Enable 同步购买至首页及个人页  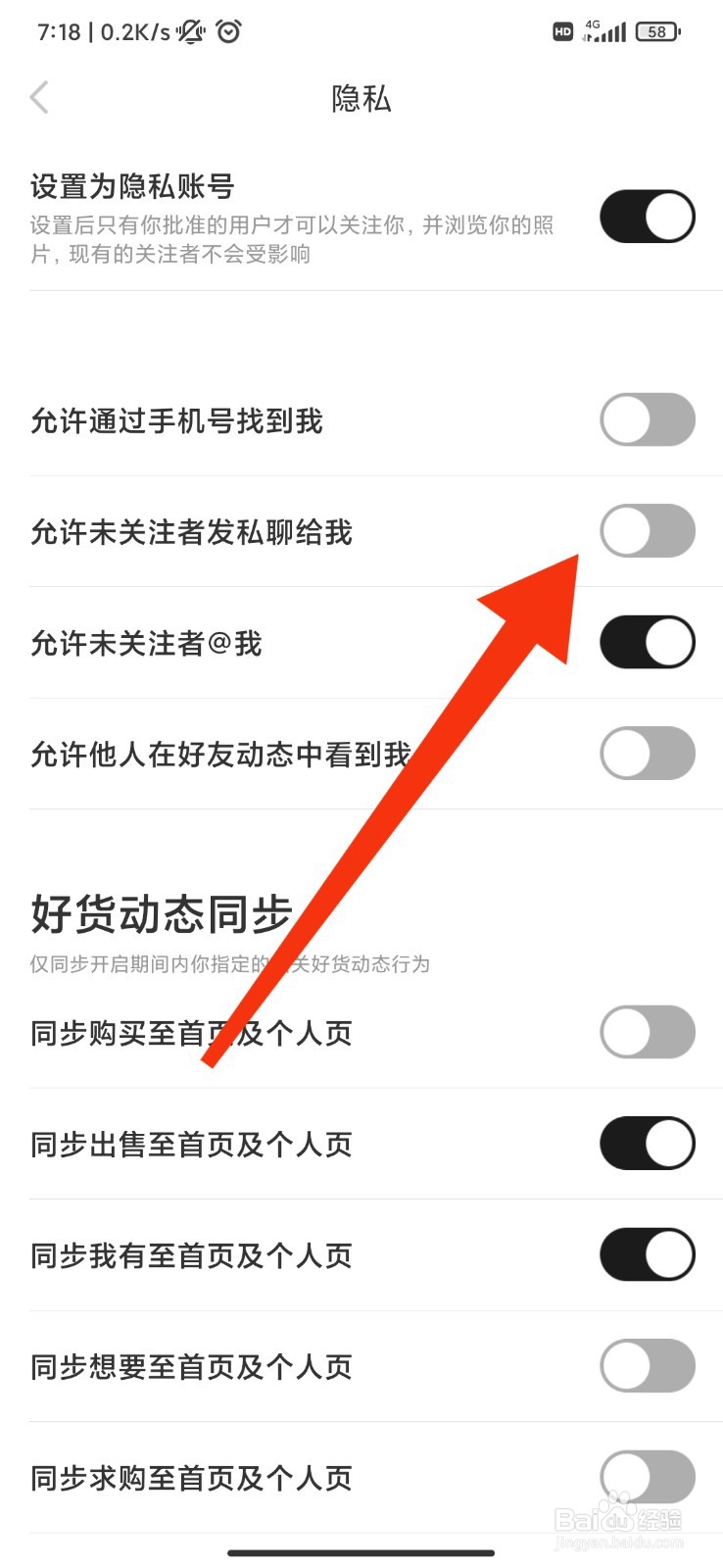tap(646, 1032)
